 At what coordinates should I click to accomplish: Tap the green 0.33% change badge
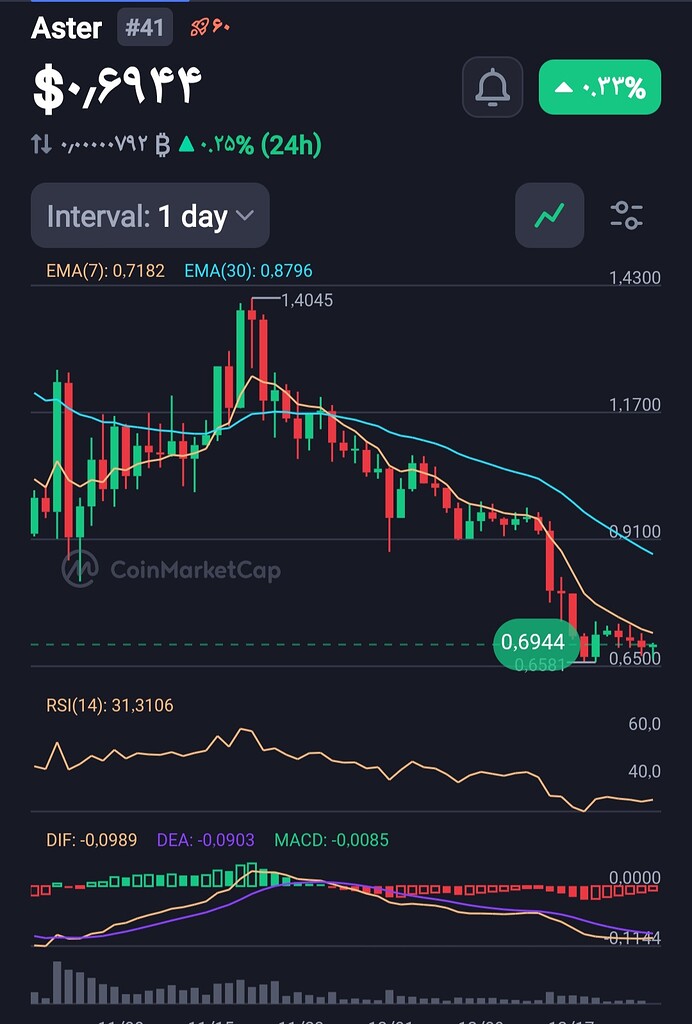600,88
